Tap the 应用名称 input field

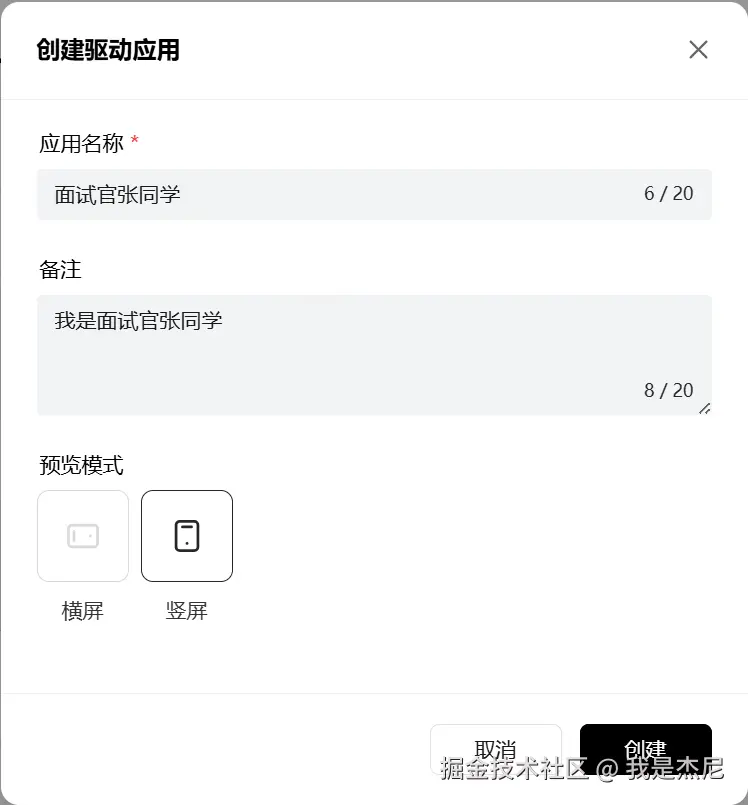(x=340, y=194)
